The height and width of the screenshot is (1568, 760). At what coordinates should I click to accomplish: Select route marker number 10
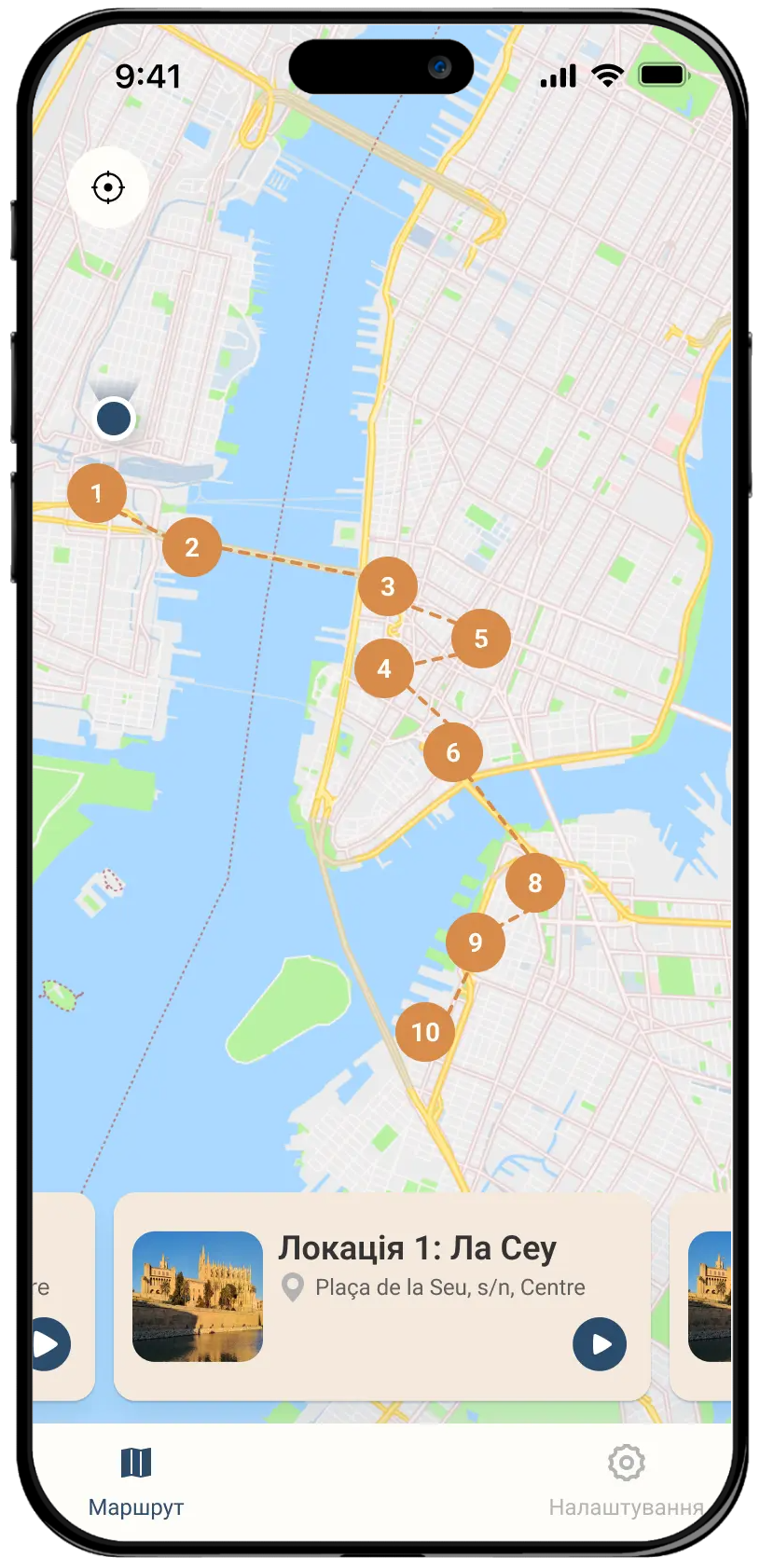(425, 1032)
